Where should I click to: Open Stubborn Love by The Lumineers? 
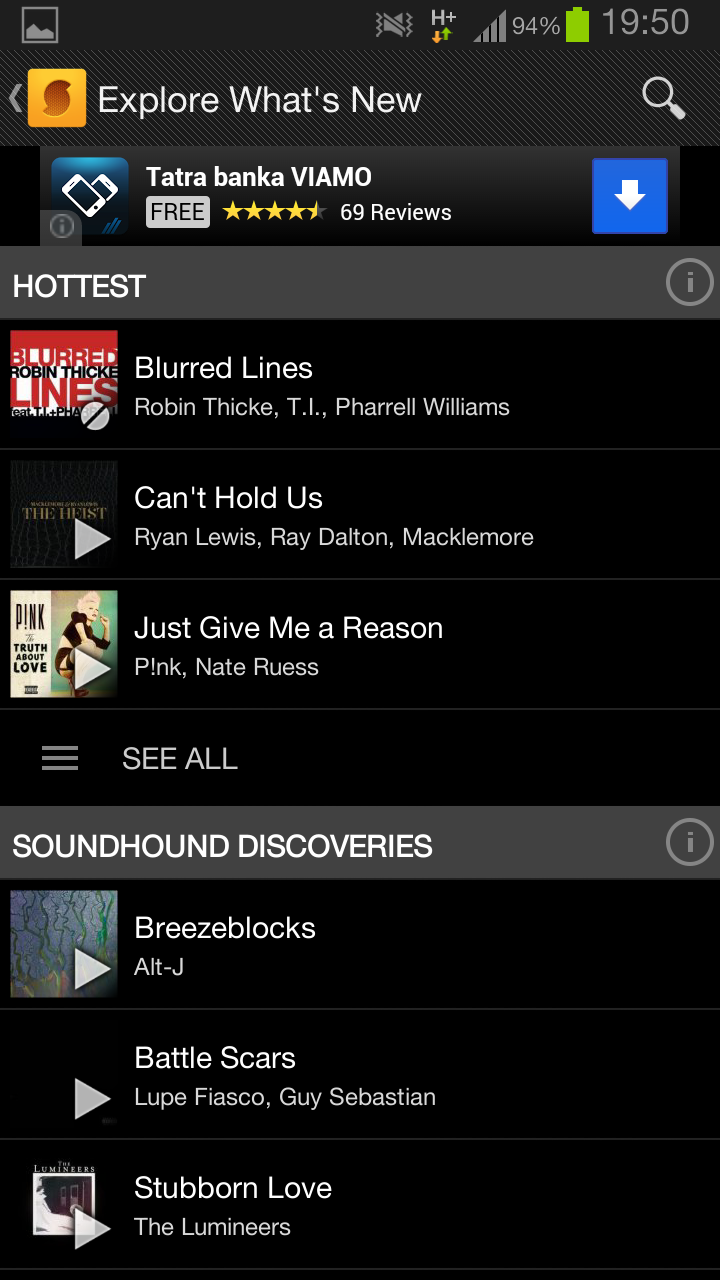(x=400, y=1206)
